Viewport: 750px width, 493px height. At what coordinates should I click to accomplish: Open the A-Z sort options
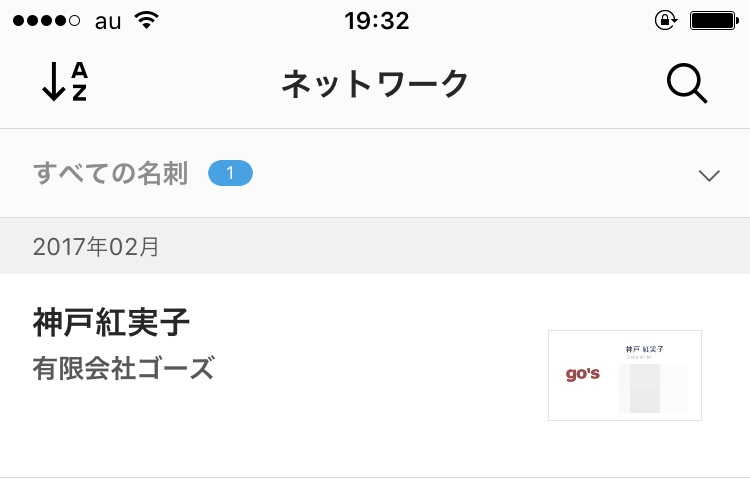click(65, 83)
